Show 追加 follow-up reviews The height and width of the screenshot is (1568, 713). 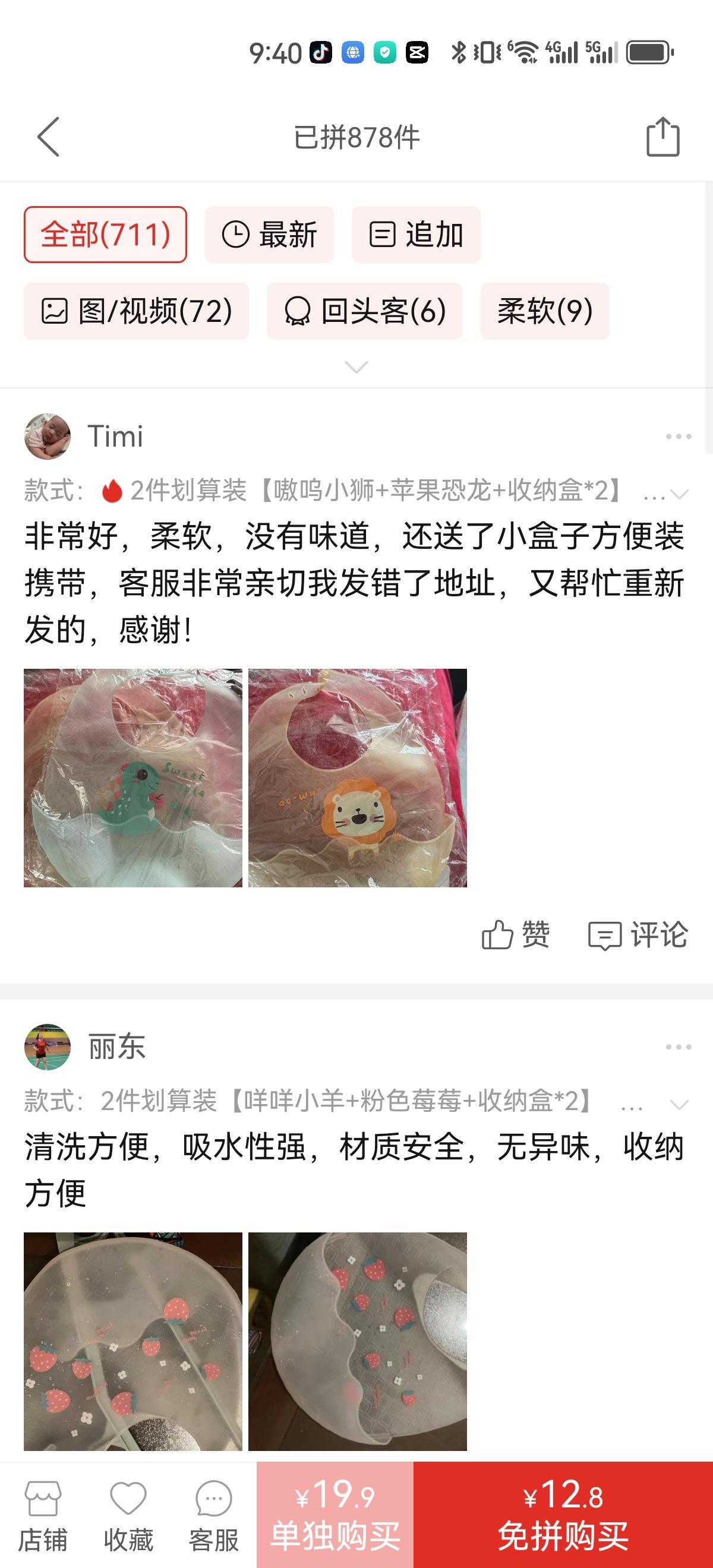[416, 235]
